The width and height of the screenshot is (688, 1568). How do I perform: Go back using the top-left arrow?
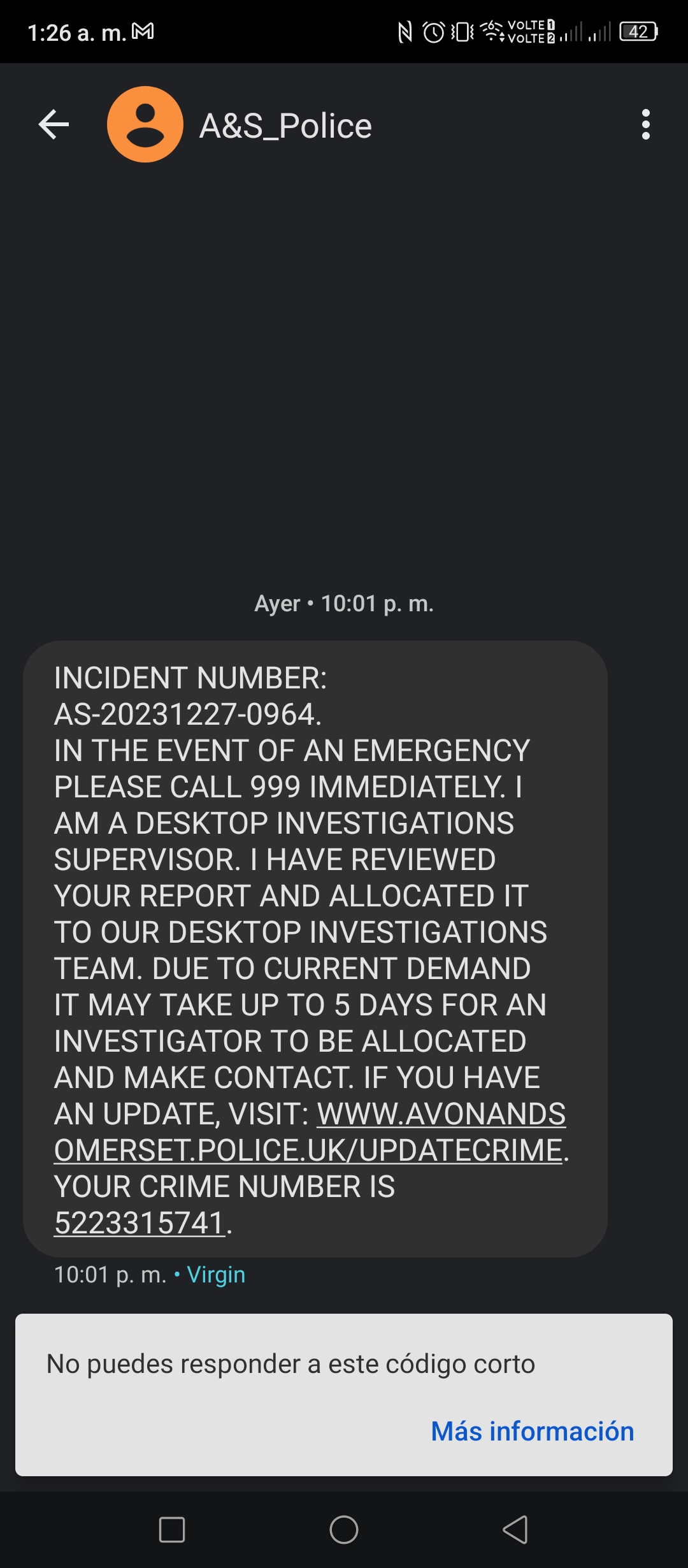pyautogui.click(x=54, y=124)
